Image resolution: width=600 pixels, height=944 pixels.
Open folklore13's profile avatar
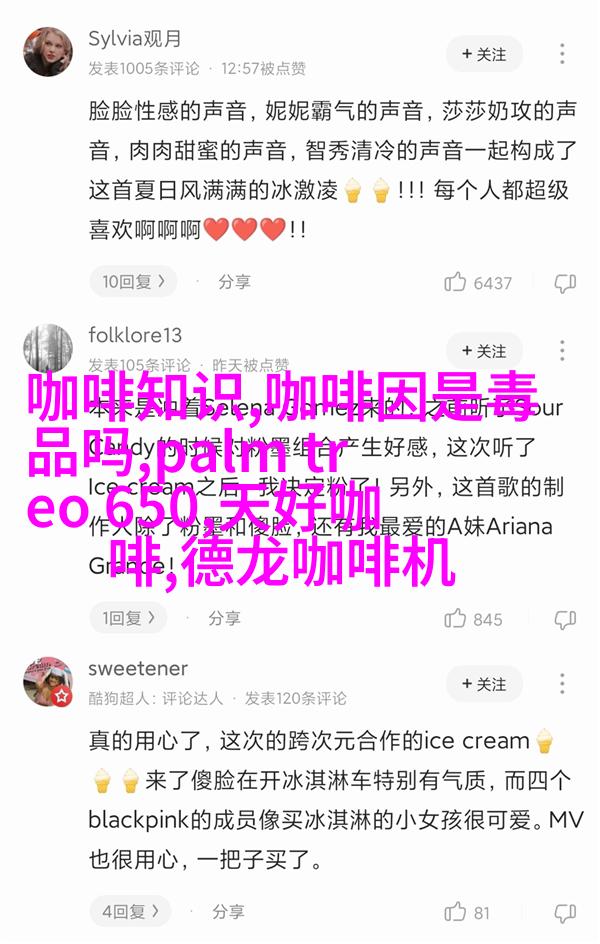(x=48, y=348)
